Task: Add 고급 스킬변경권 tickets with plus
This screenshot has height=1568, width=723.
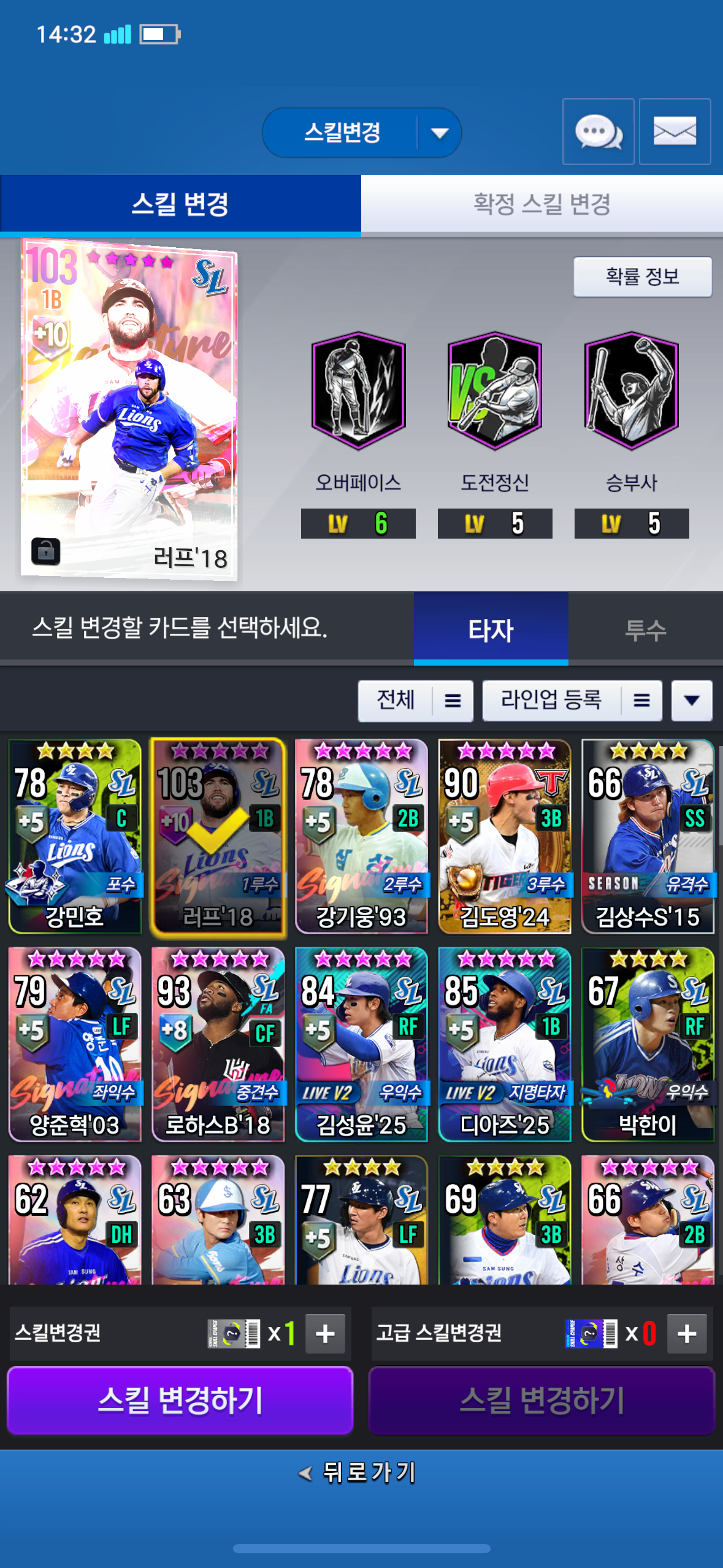Action: click(x=687, y=1333)
